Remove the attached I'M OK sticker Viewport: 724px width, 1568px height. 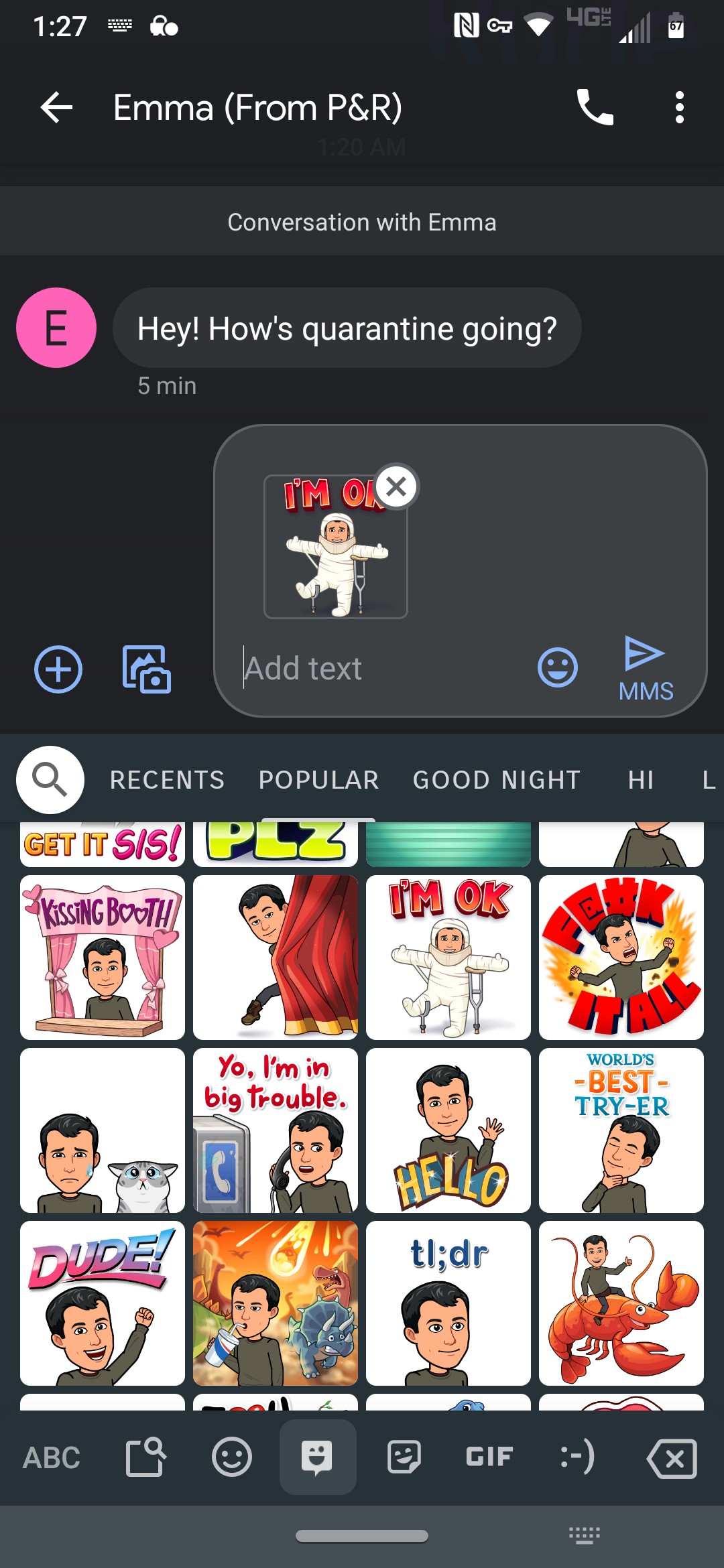coord(396,486)
